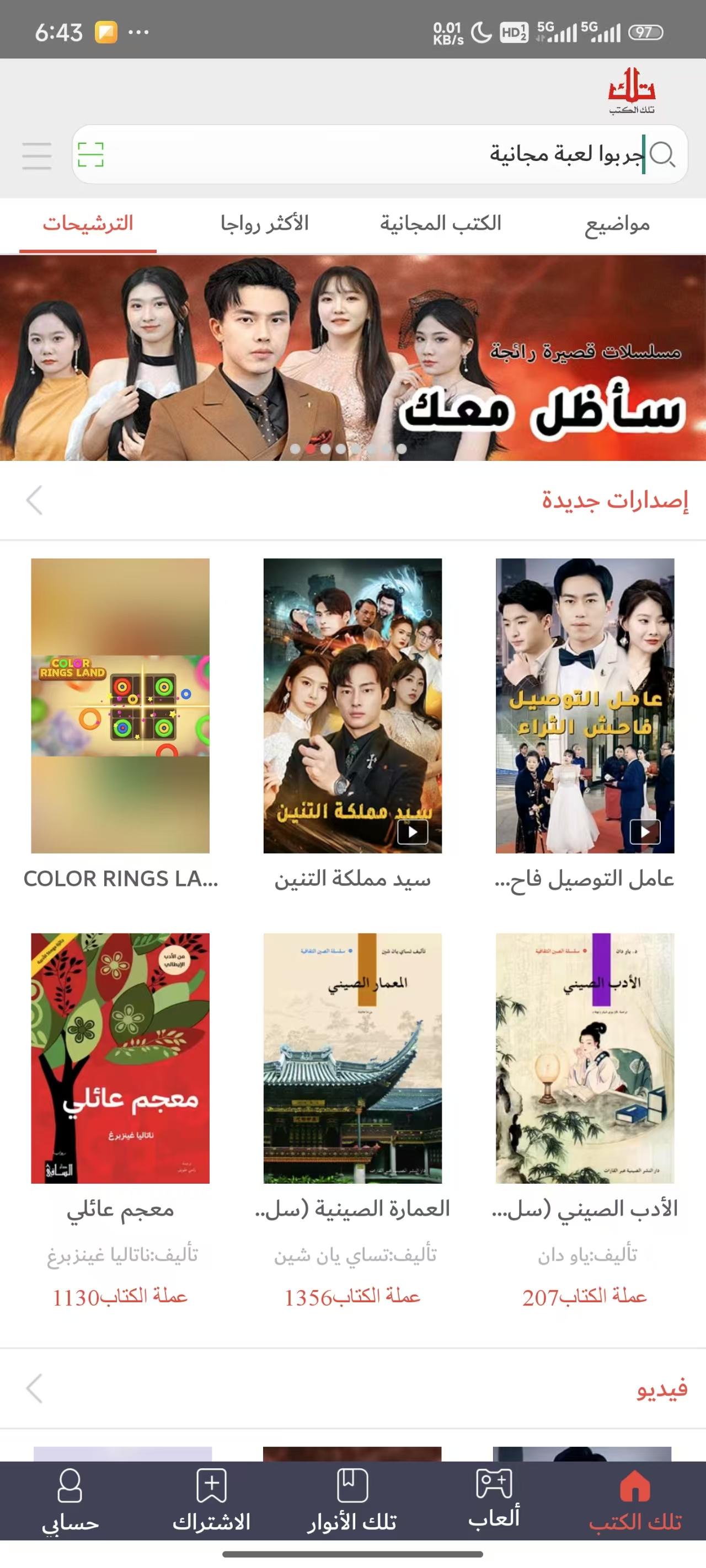Open the عامل التوصيل فاحش الثراء video card
The width and height of the screenshot is (706, 1568).
[585, 706]
